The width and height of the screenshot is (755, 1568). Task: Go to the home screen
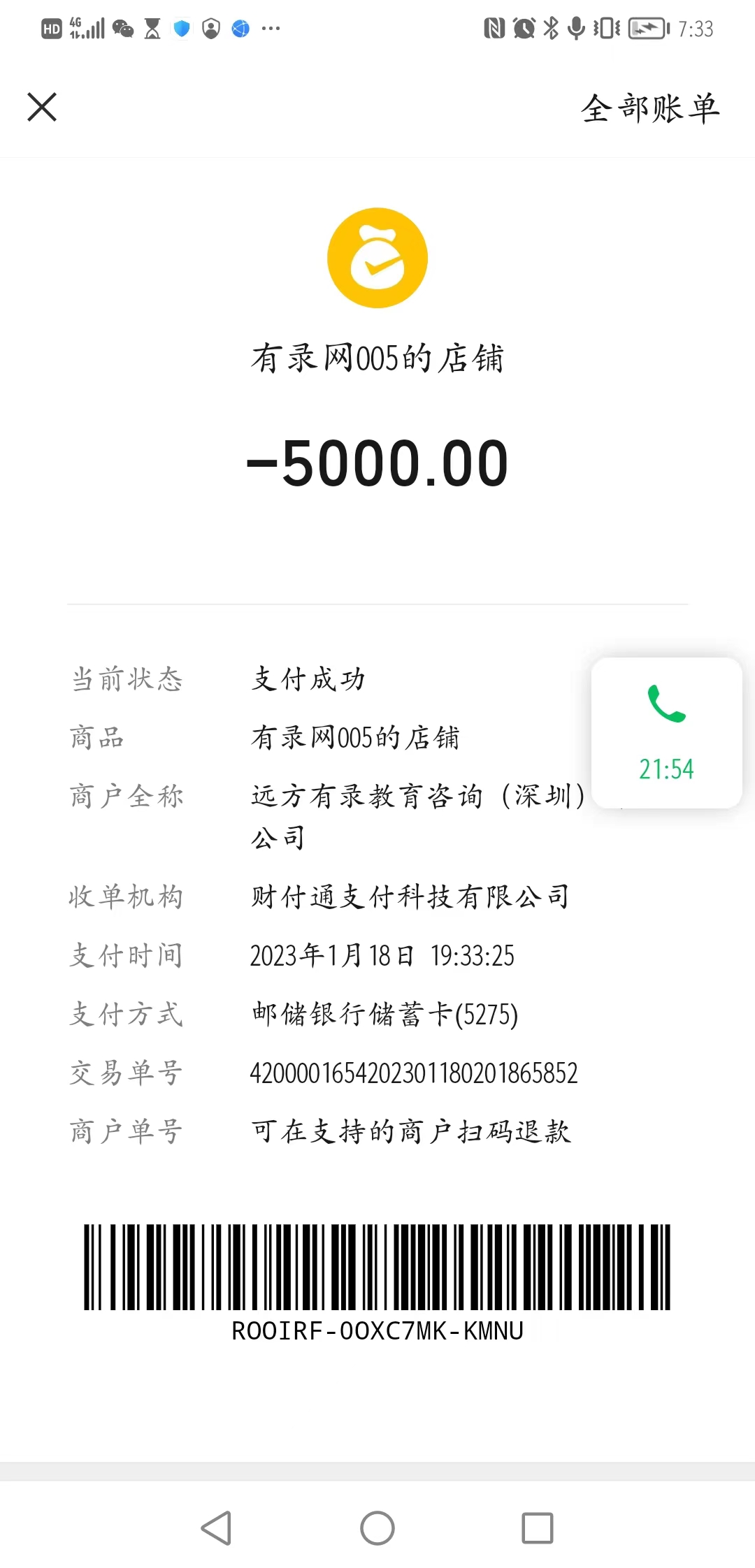377,1528
